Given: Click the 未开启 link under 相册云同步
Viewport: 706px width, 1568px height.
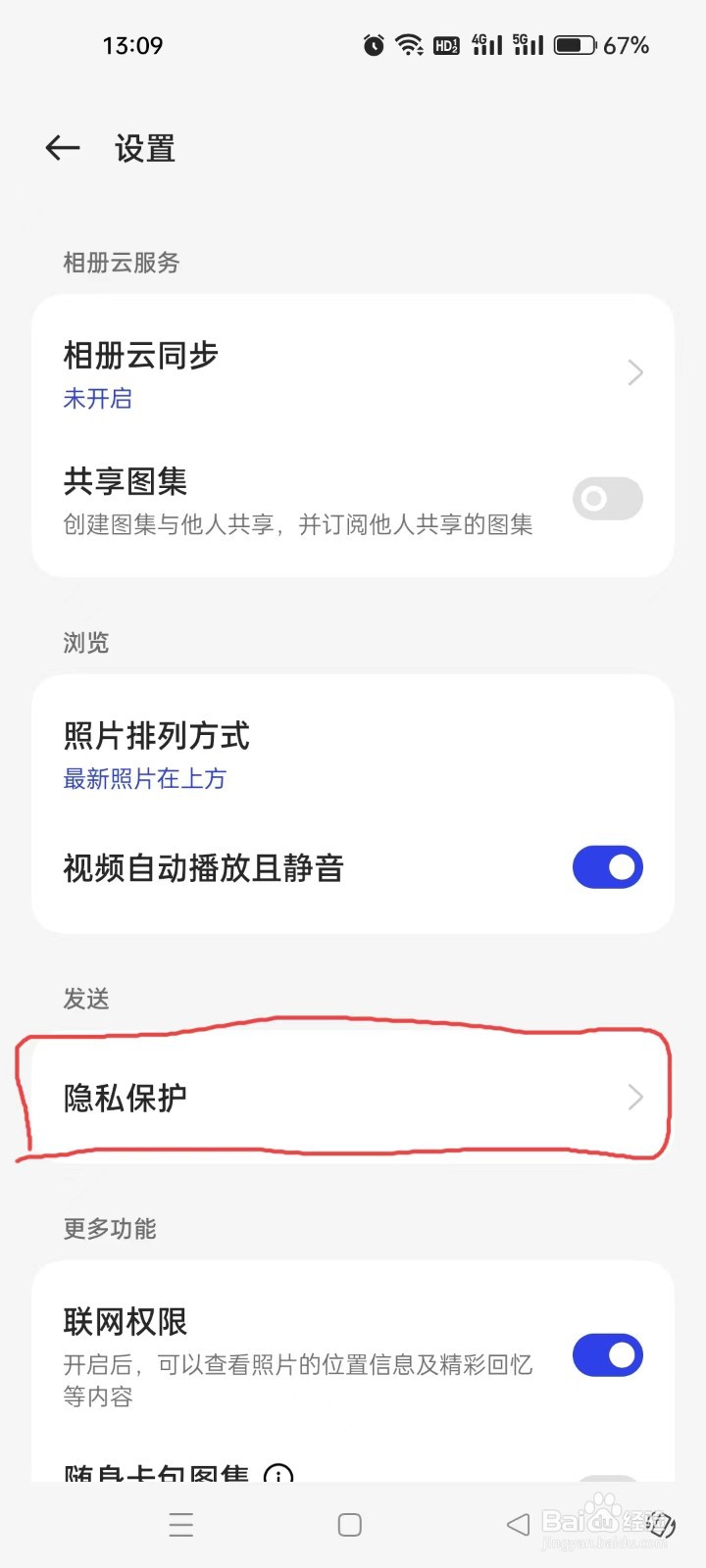Looking at the screenshot, I should pos(98,399).
